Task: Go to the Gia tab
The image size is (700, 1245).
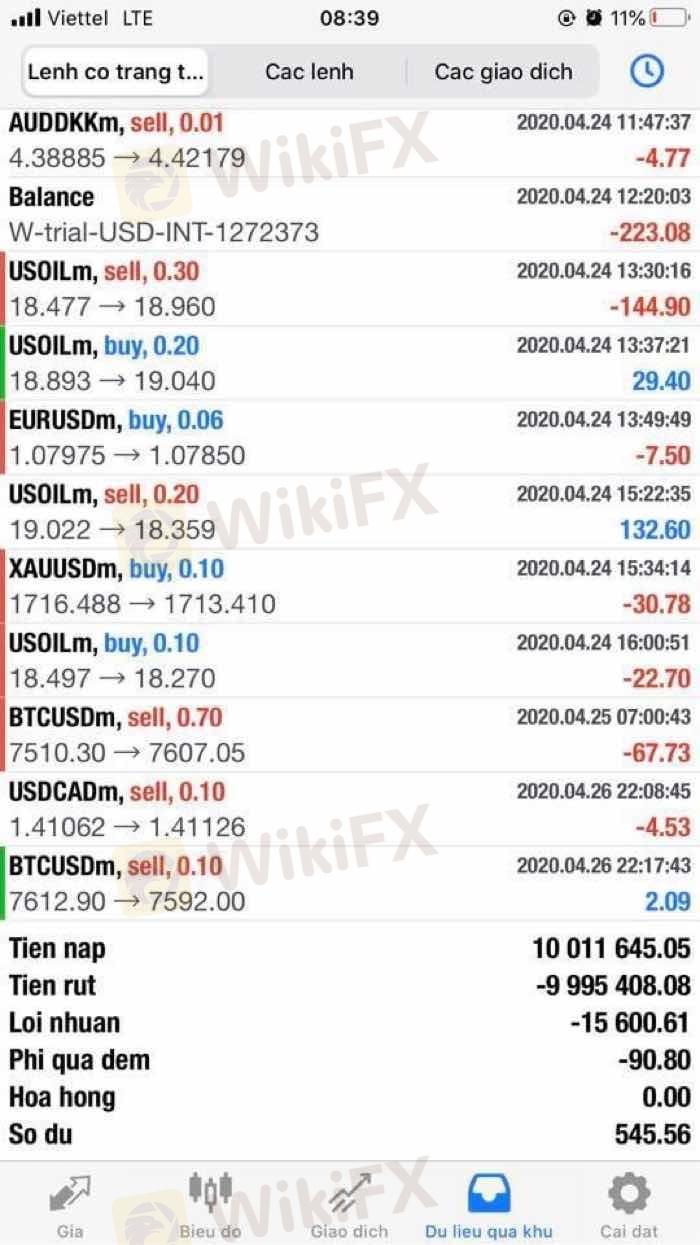Action: pyautogui.click(x=70, y=1206)
